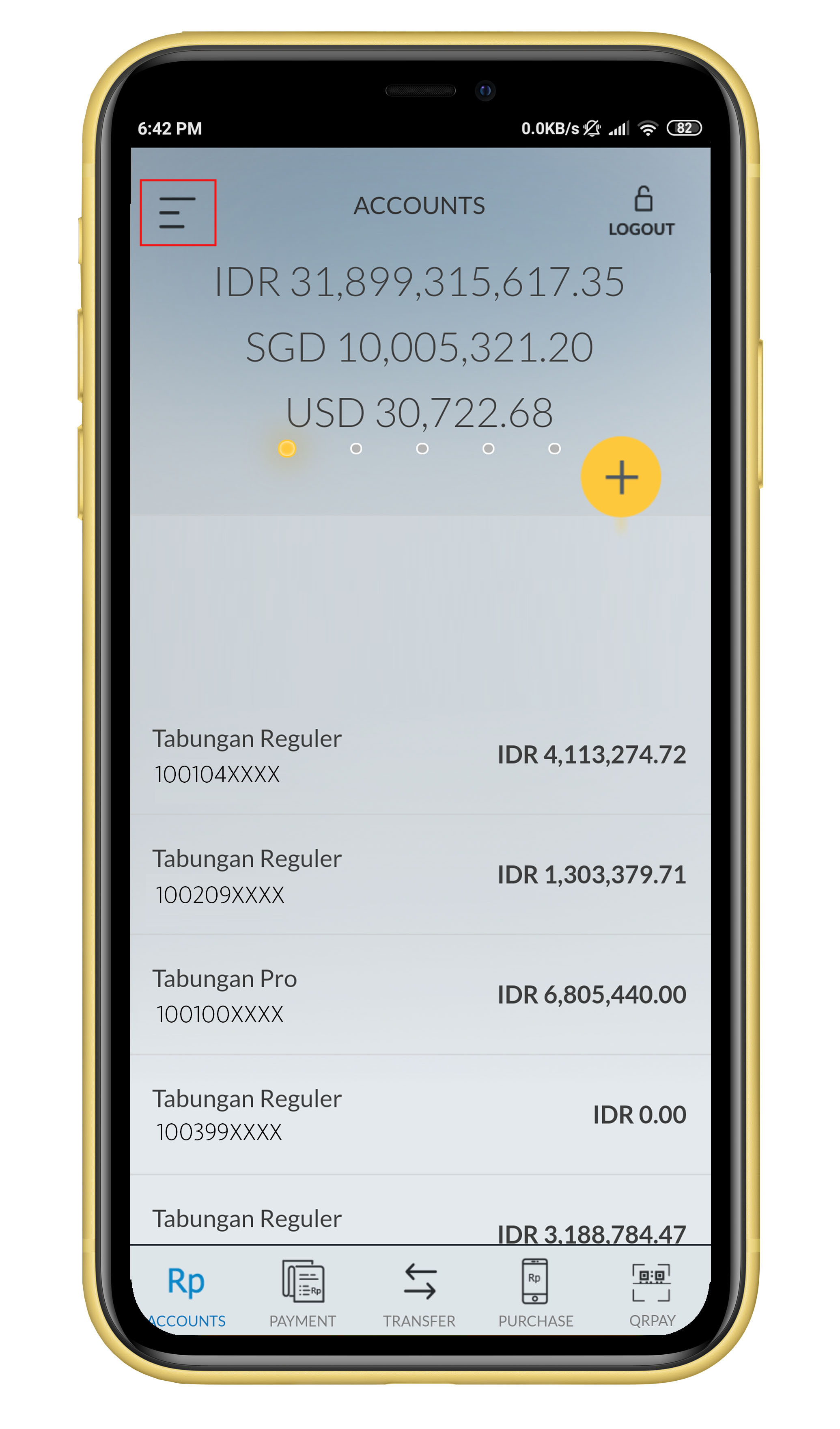Go to the Transfer tab
840x1429 pixels.
click(420, 1295)
